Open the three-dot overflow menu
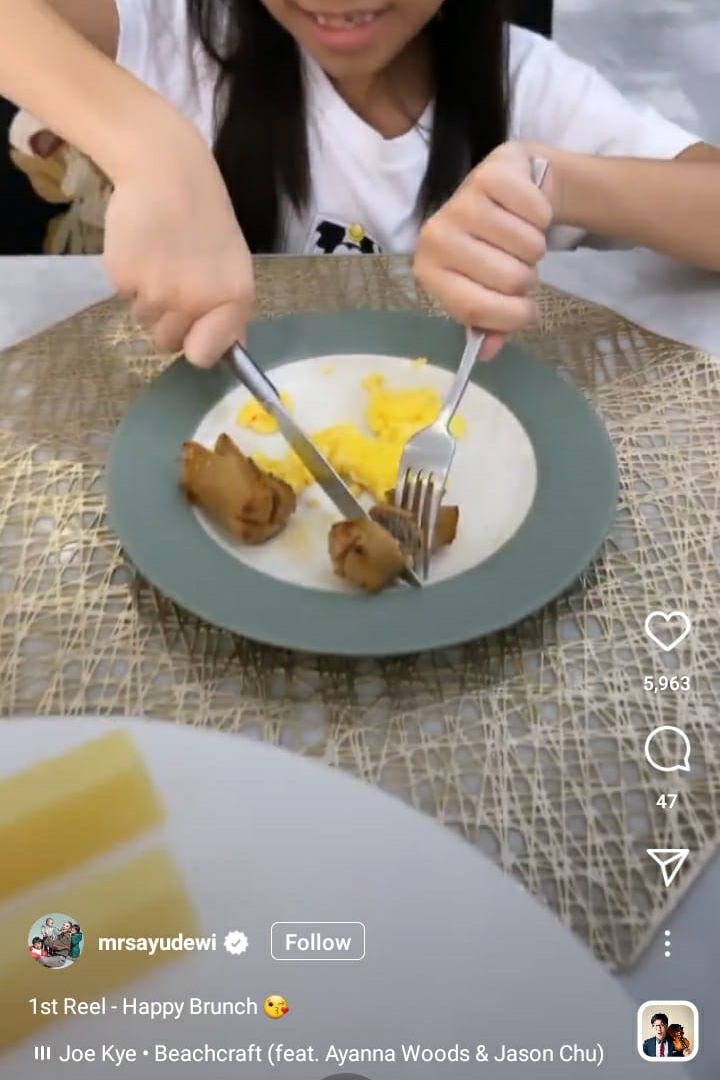The image size is (720, 1080). pos(667,943)
